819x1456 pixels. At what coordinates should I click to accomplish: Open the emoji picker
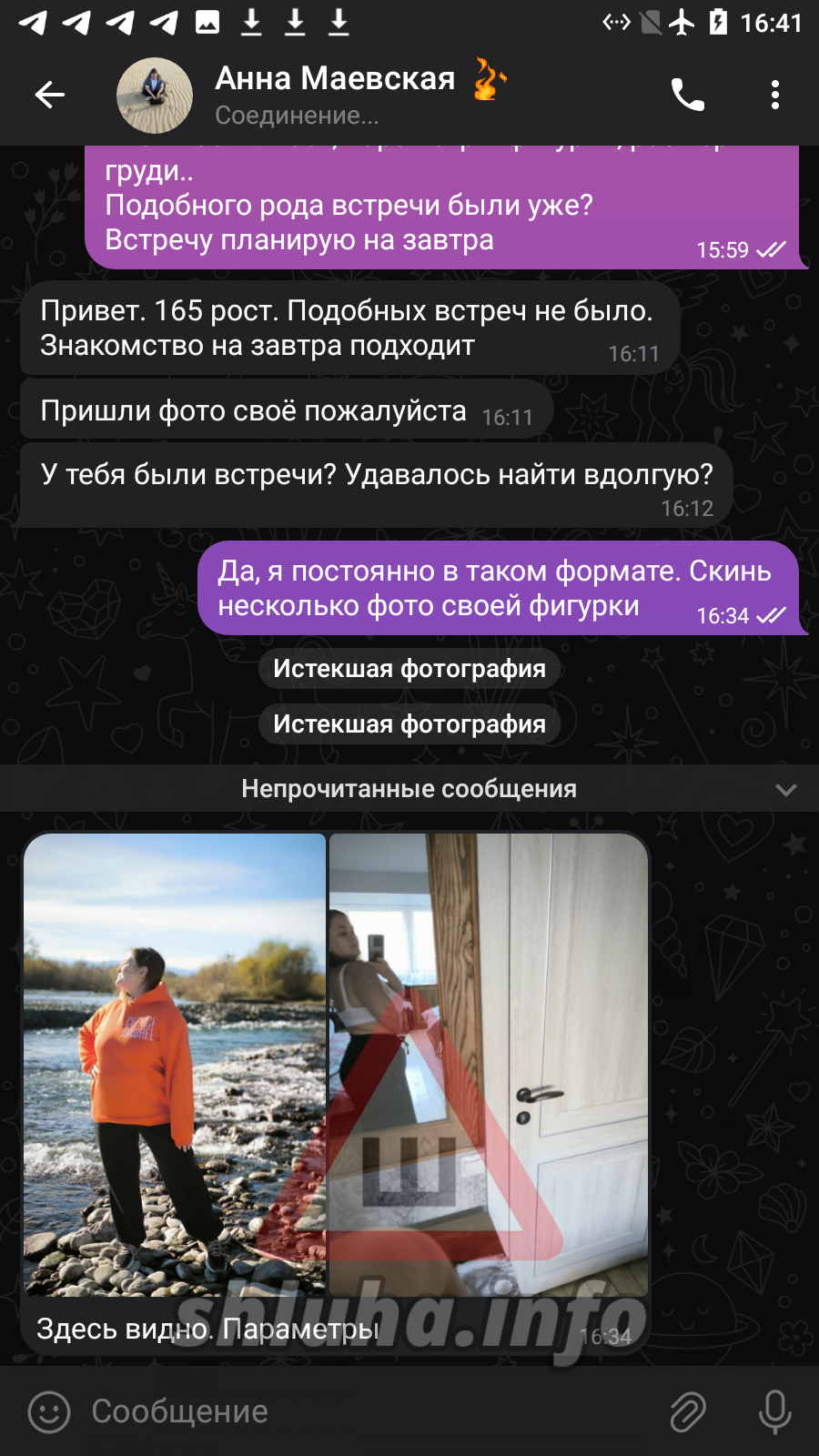(49, 1411)
